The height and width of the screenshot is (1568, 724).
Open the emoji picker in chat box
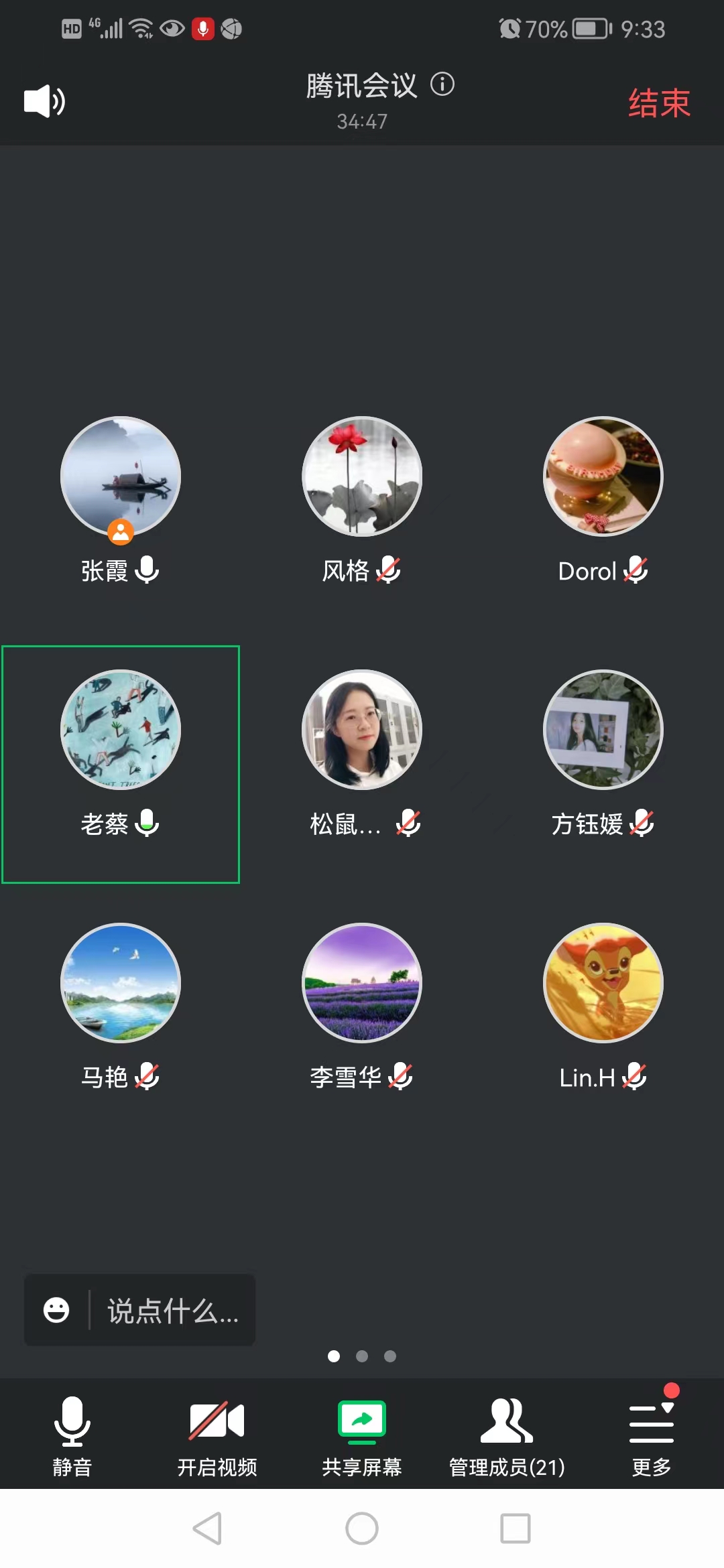pyautogui.click(x=56, y=1310)
